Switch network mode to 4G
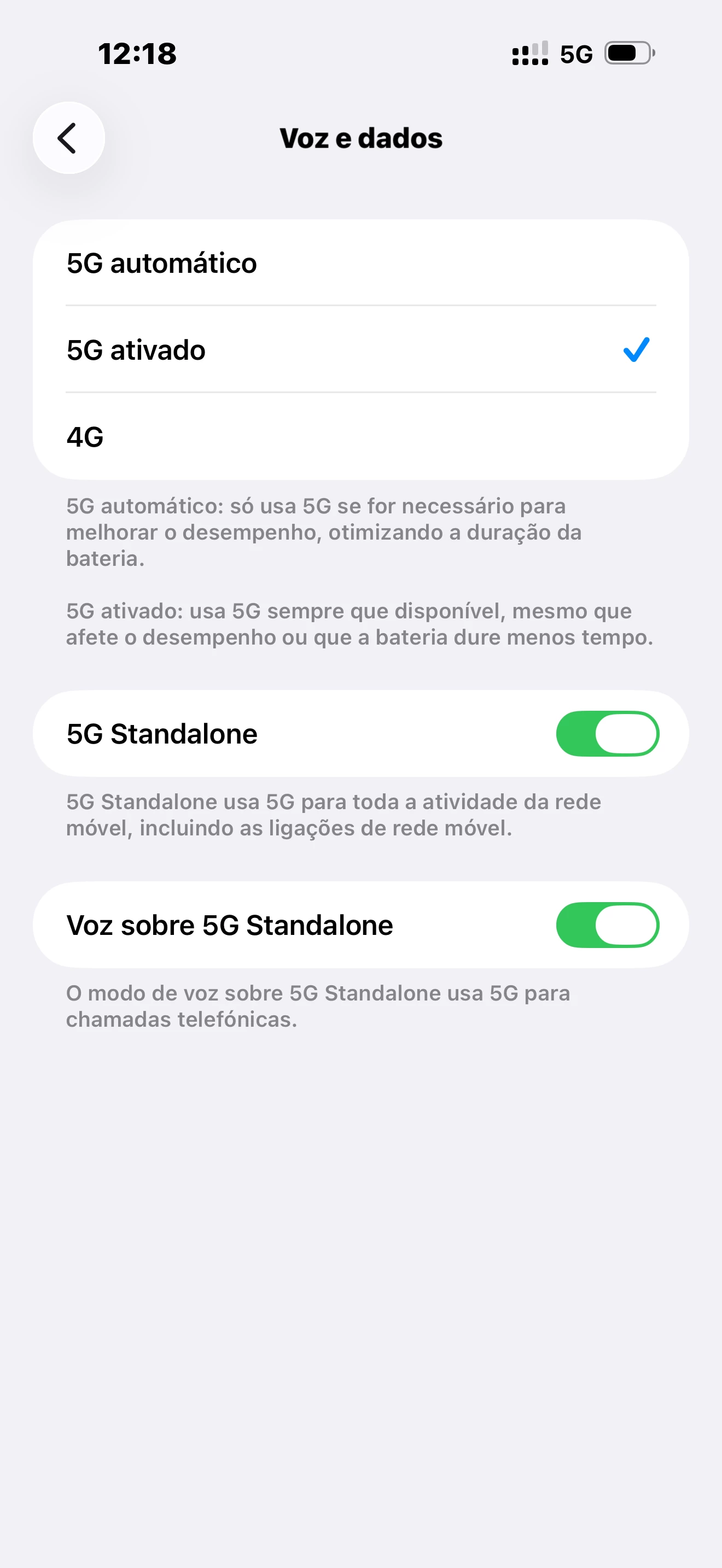722x1568 pixels. point(360,437)
